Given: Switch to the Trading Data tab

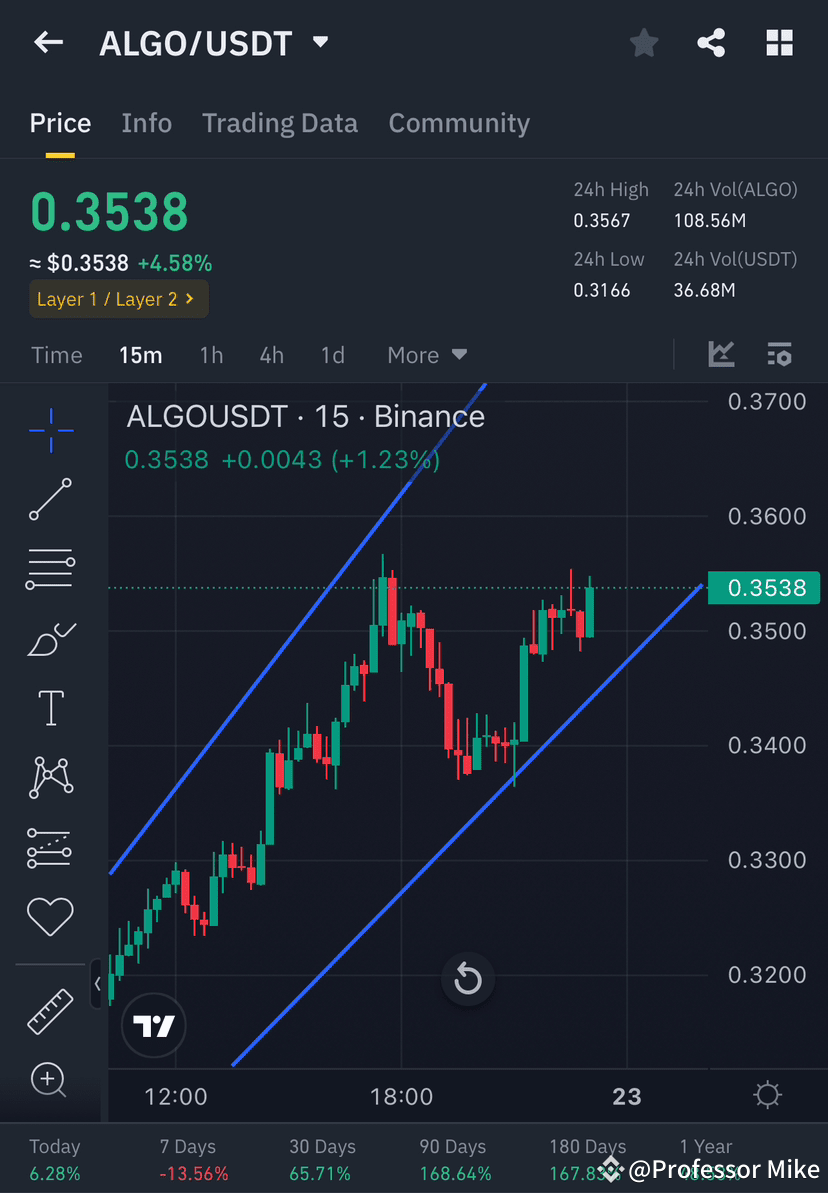Looking at the screenshot, I should [x=280, y=122].
